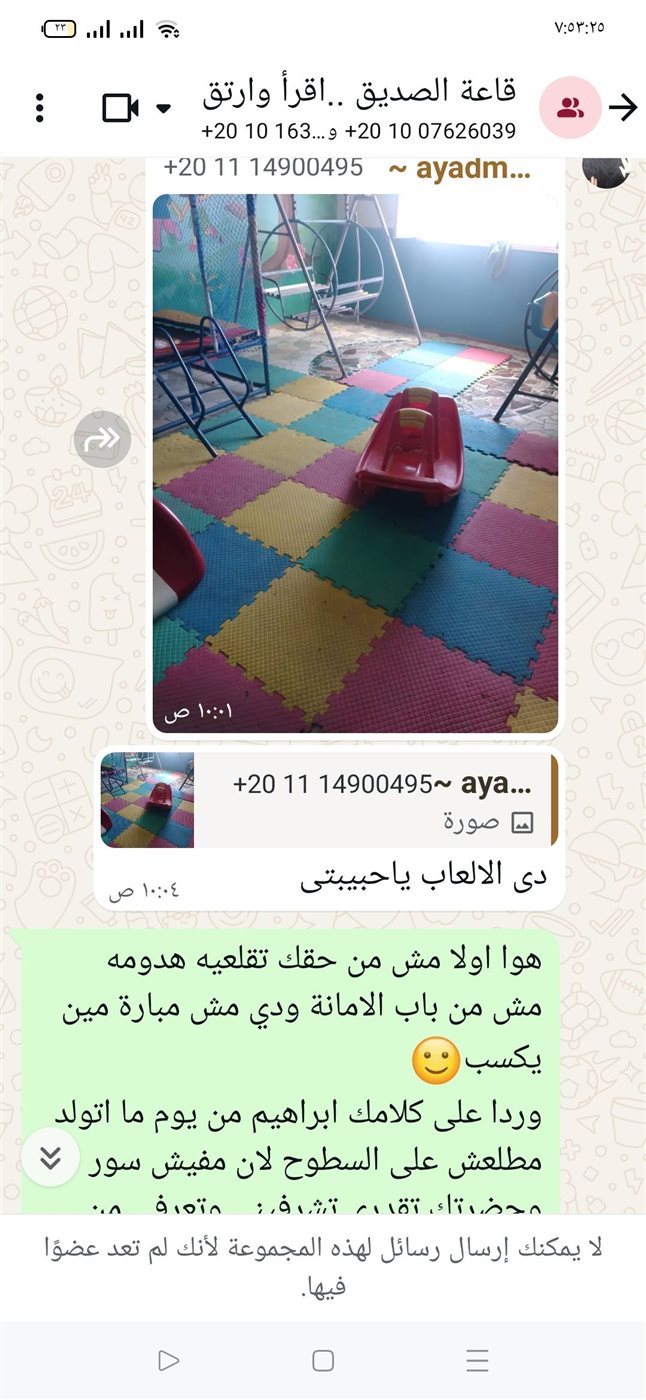This screenshot has width=646, height=1400.
Task: Open group info for قاعة الصديق
Action: 358,107
